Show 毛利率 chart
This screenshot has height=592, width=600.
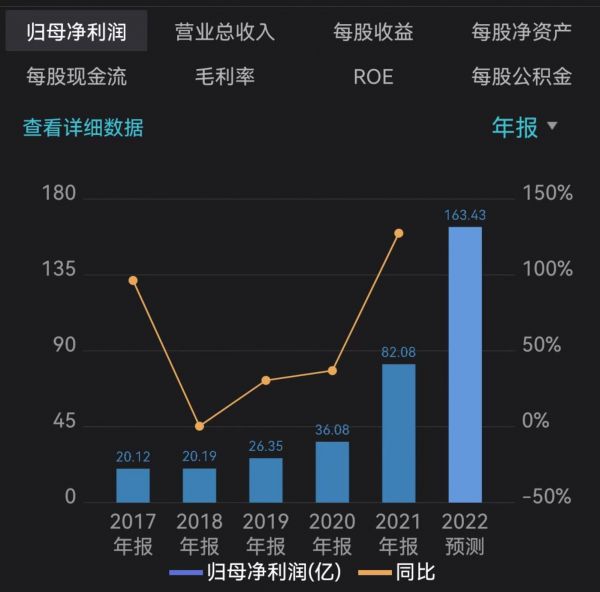point(224,76)
